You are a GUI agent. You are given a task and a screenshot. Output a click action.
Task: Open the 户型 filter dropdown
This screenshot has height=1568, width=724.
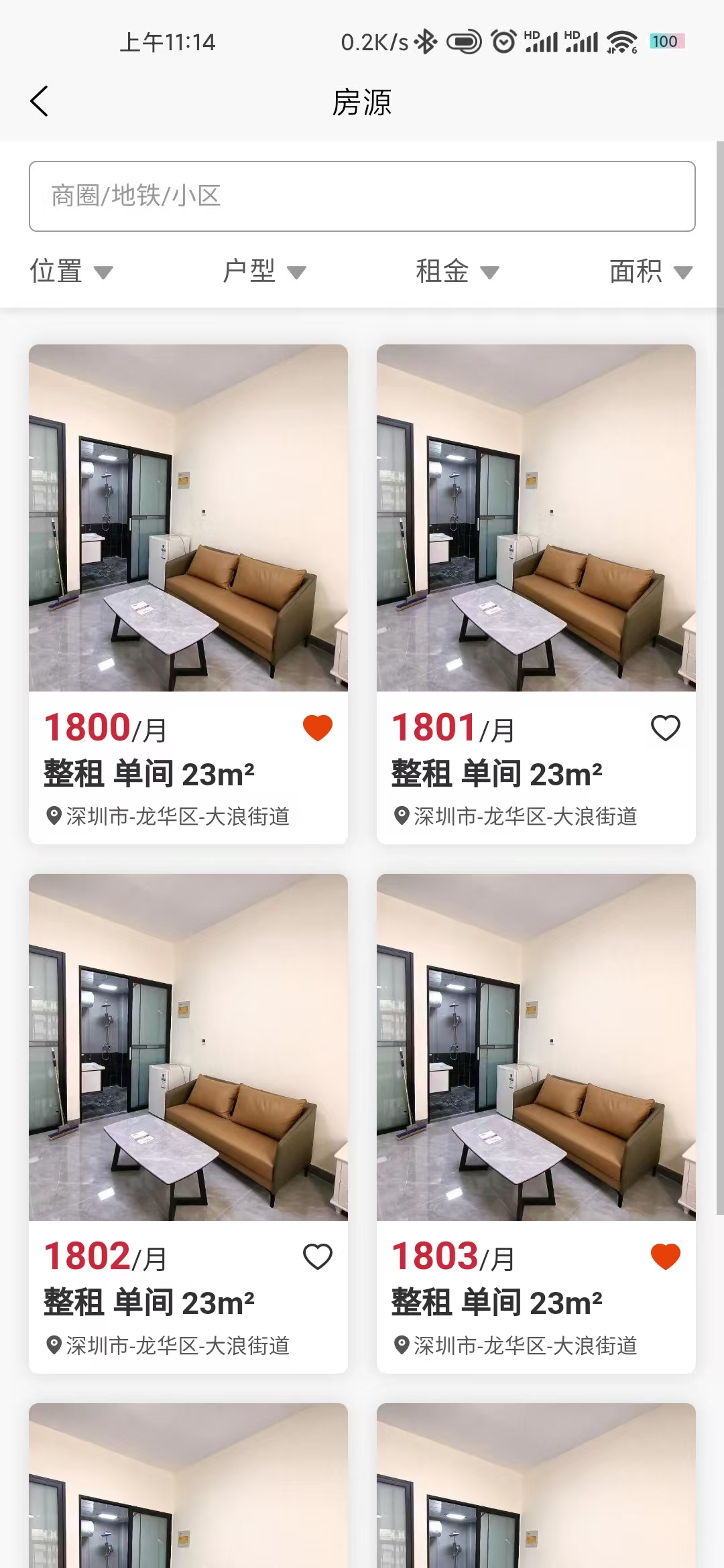pos(264,271)
